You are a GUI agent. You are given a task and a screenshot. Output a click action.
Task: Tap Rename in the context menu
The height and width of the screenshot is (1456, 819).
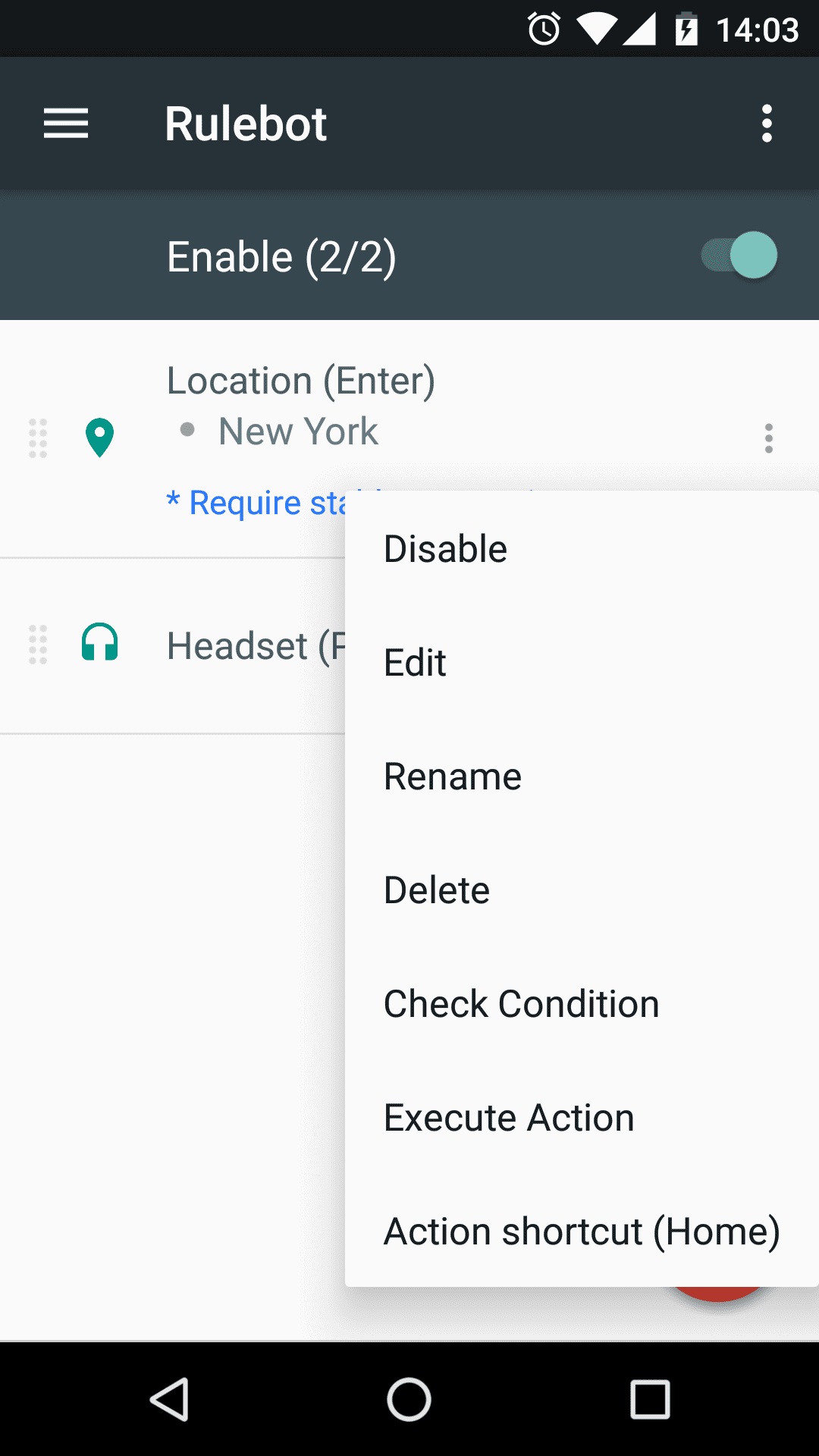[x=453, y=777]
